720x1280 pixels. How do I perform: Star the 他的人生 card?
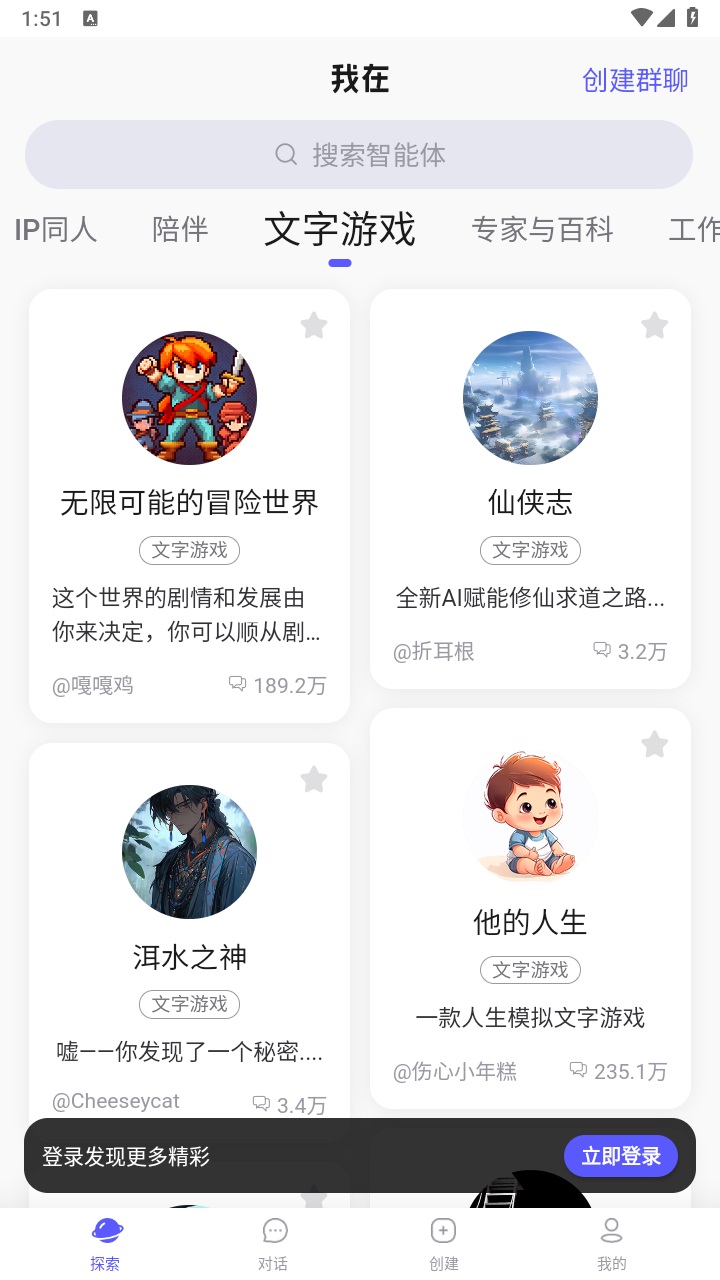pos(655,744)
